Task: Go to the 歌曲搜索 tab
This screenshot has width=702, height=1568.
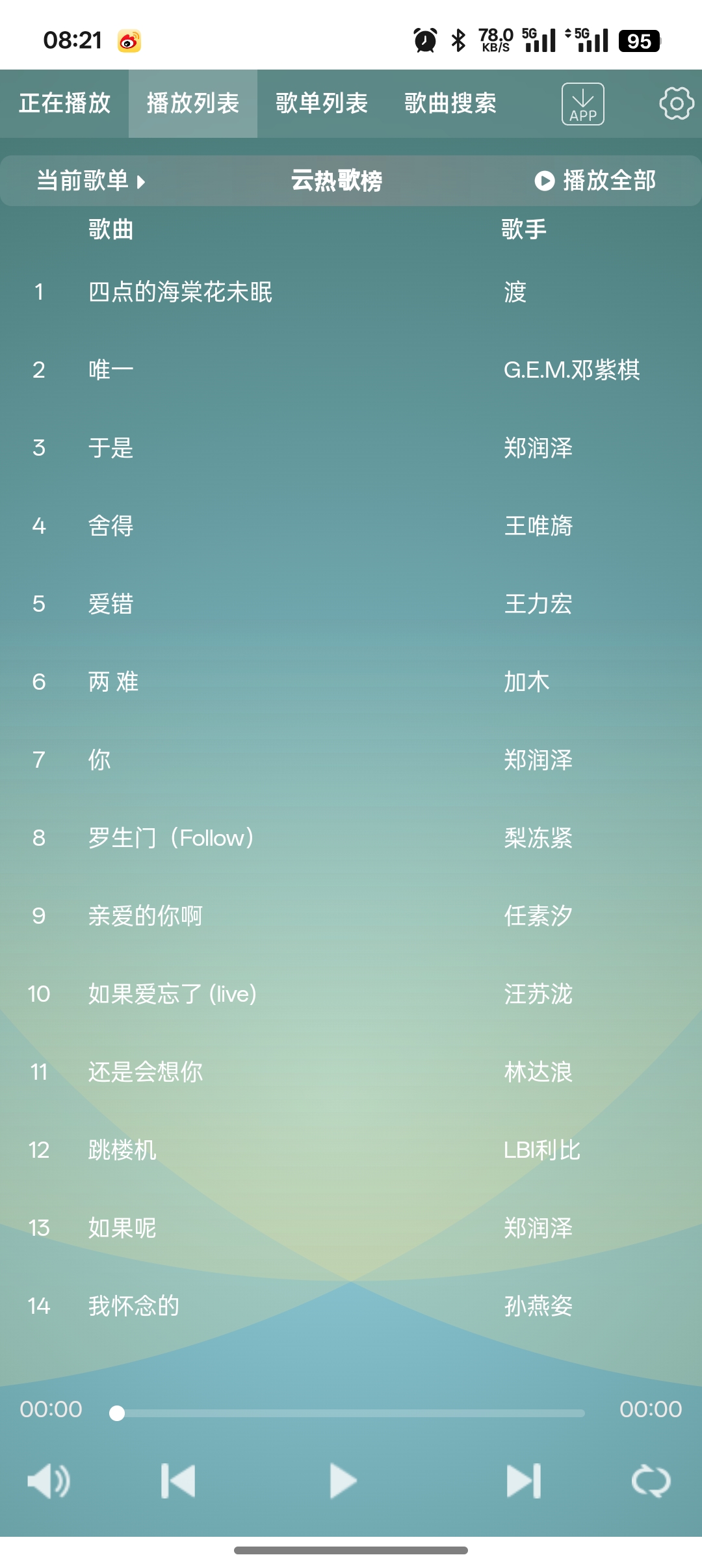Action: 450,103
